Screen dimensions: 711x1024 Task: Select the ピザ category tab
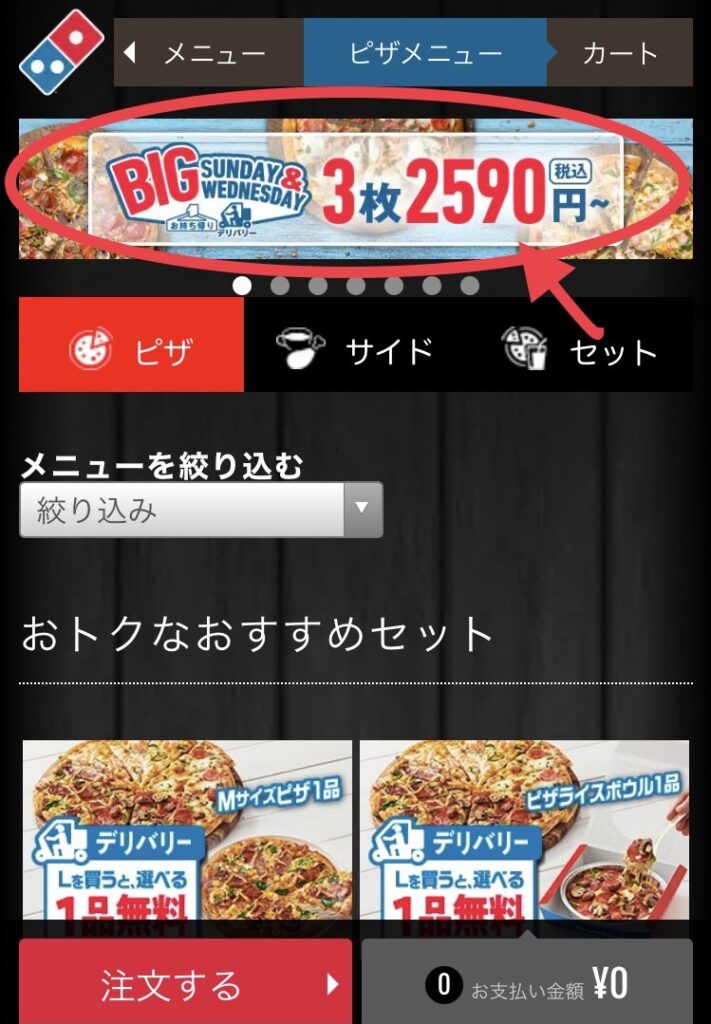[x=131, y=351]
